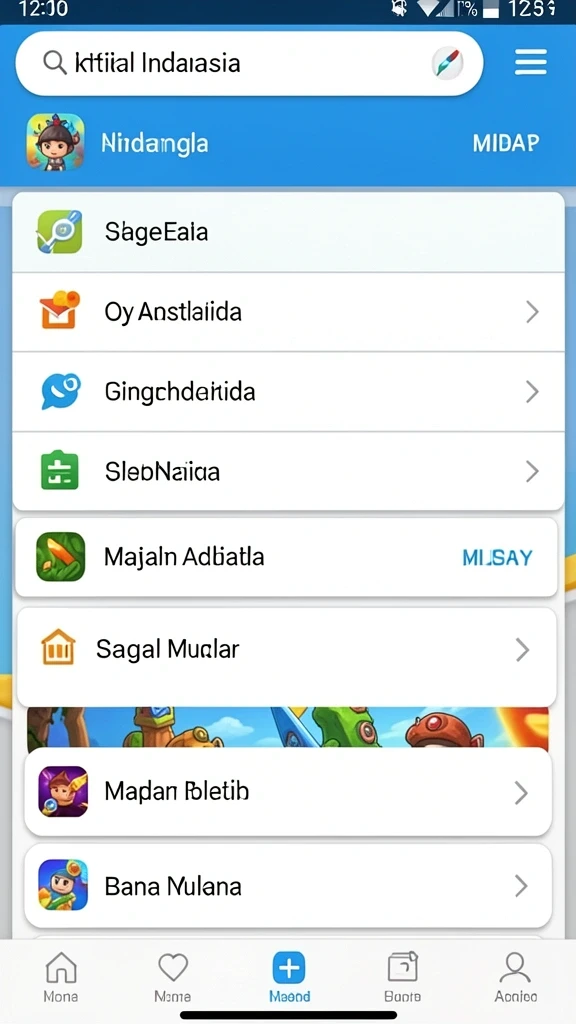Open the hamburger menu
The width and height of the screenshot is (576, 1024).
(530, 63)
